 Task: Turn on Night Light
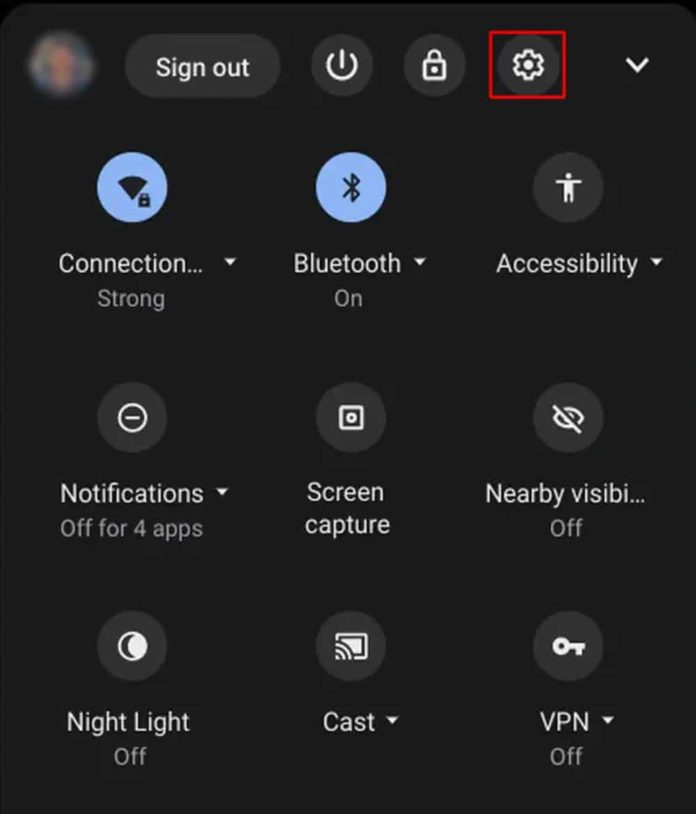click(x=132, y=647)
